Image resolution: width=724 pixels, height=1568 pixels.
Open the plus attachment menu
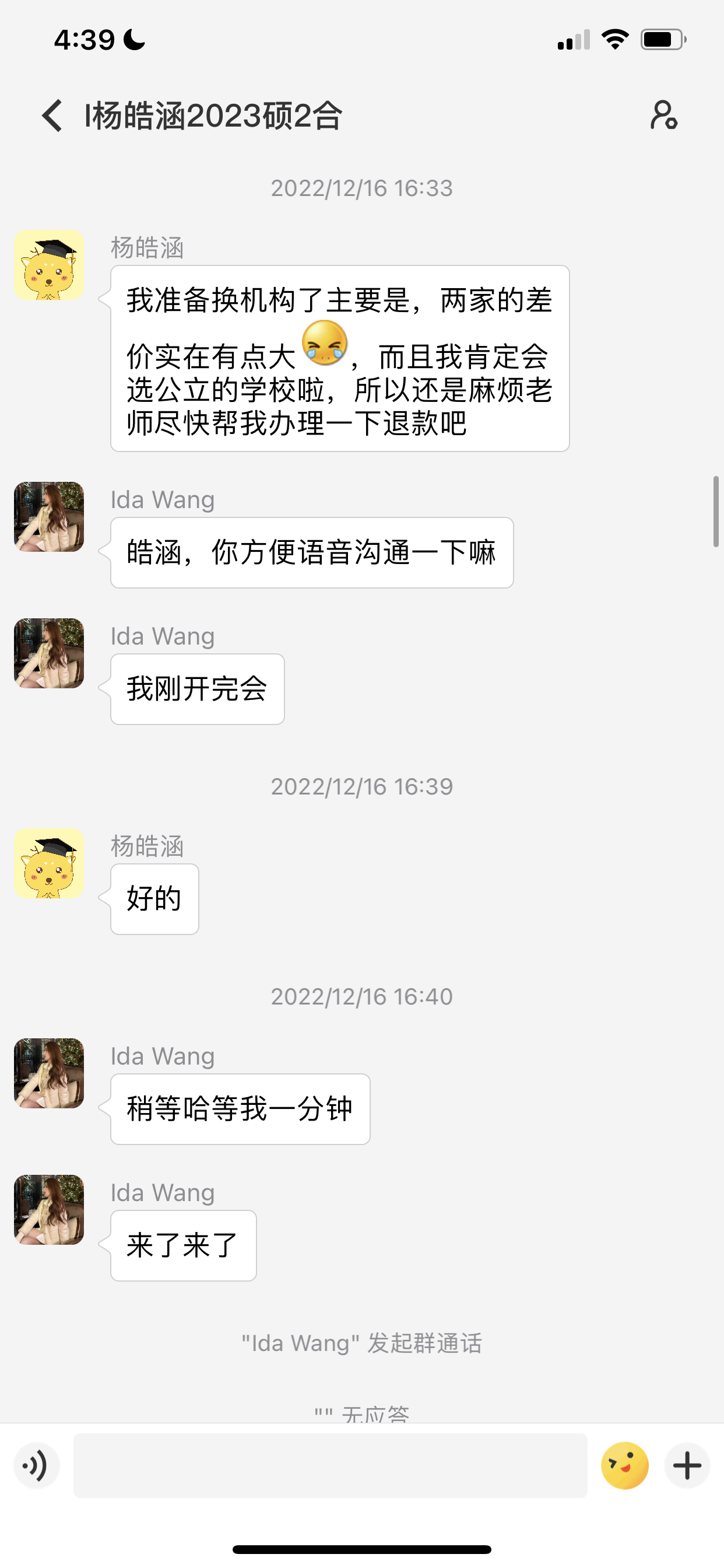coord(687,1465)
